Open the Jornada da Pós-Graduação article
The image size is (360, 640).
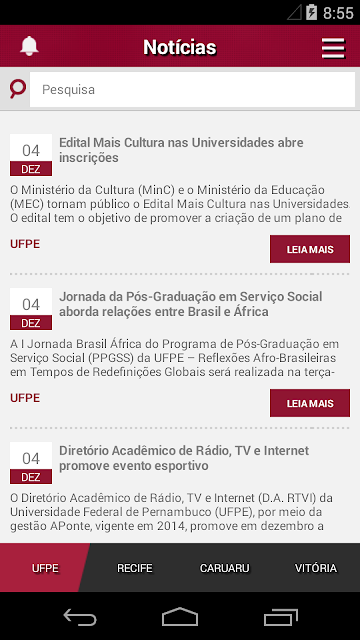pyautogui.click(x=191, y=304)
